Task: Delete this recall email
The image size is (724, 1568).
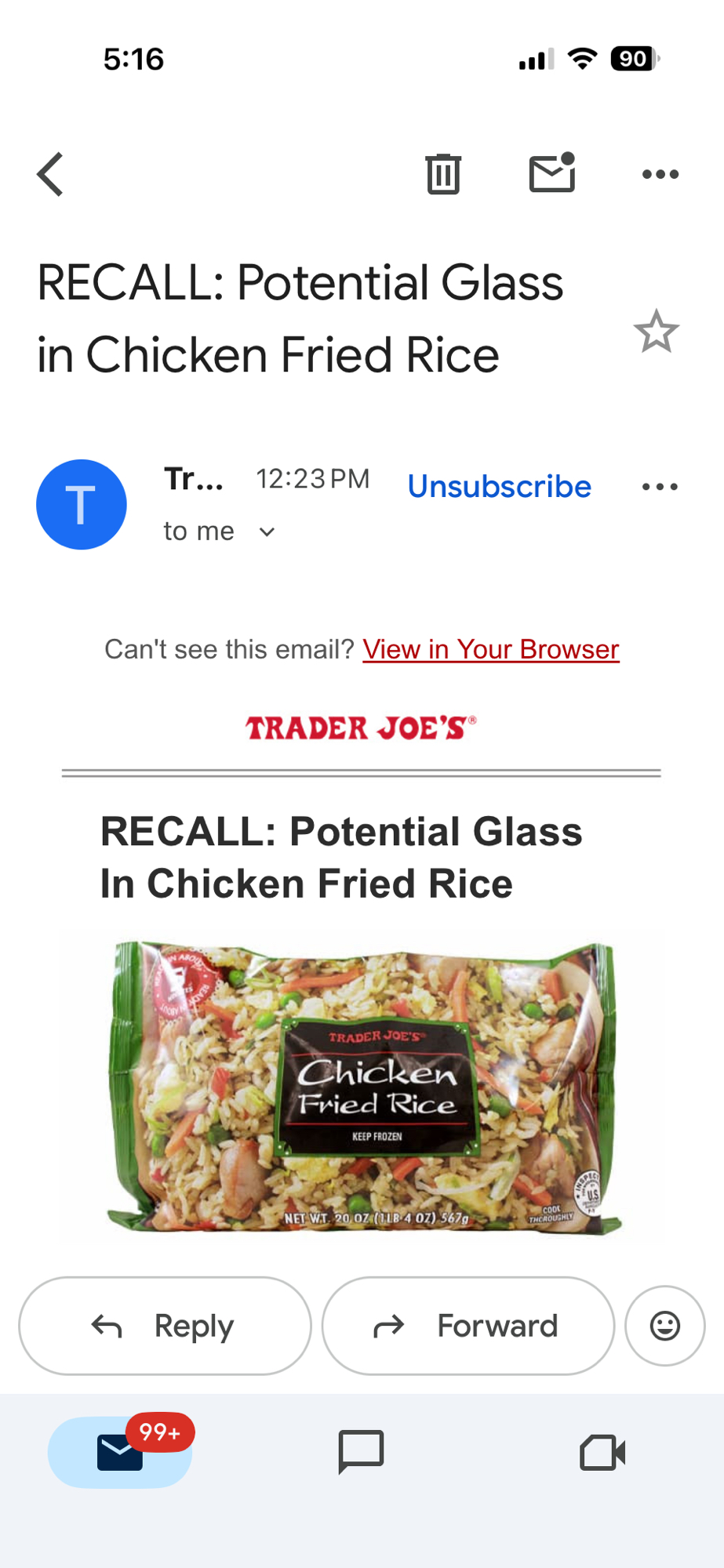Action: [443, 174]
